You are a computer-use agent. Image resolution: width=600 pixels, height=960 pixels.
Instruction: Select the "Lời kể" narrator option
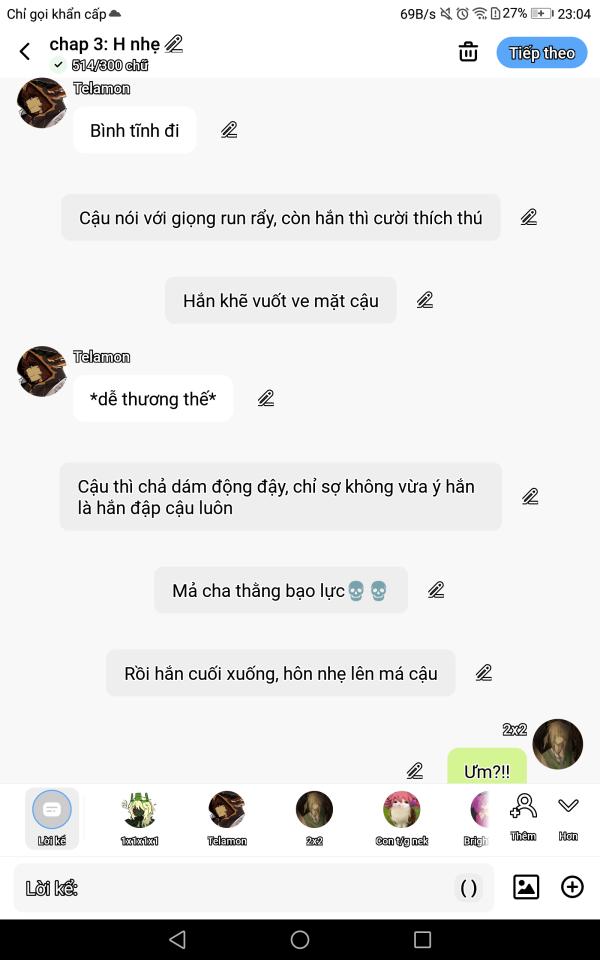point(52,819)
